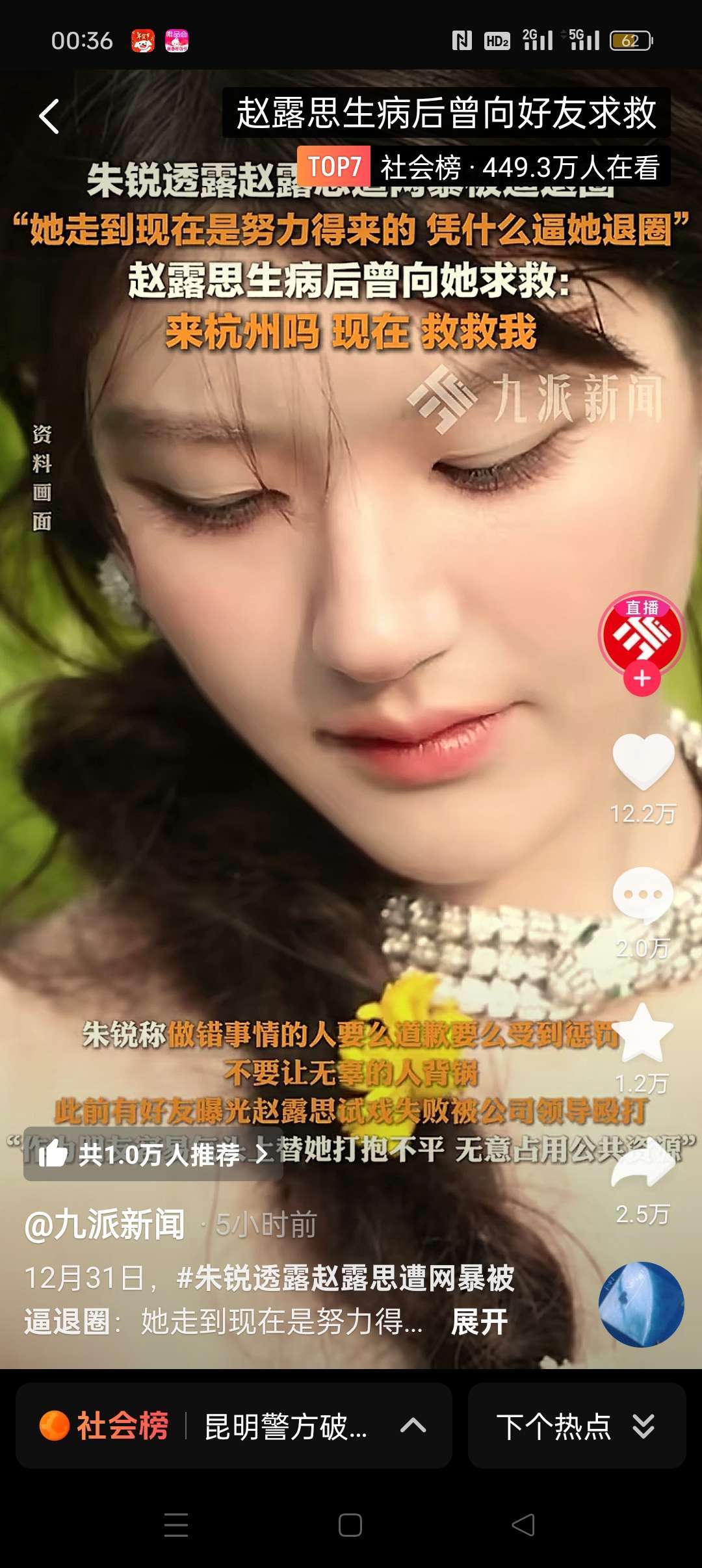The width and height of the screenshot is (702, 1568).
Task: Jump to 下个热点
Action: coord(577,1426)
